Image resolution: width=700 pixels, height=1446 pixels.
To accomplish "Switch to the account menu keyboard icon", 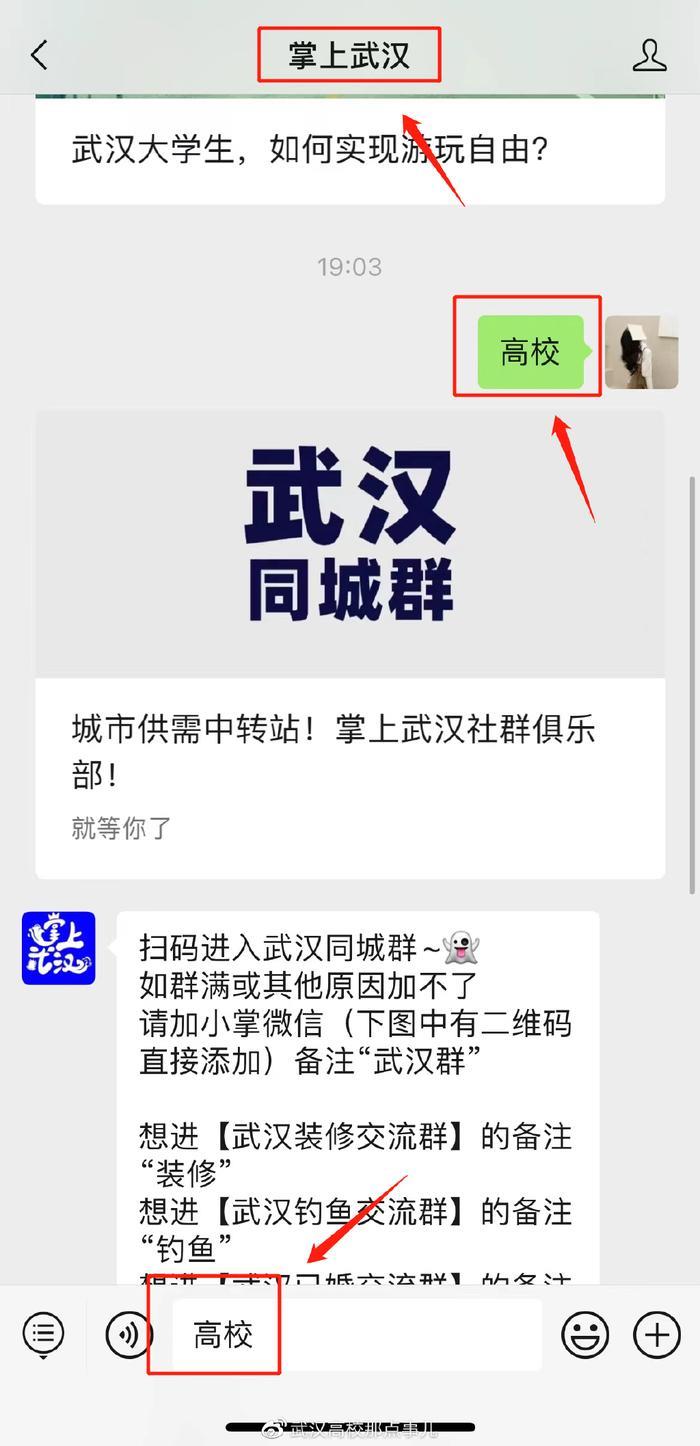I will [43, 1334].
